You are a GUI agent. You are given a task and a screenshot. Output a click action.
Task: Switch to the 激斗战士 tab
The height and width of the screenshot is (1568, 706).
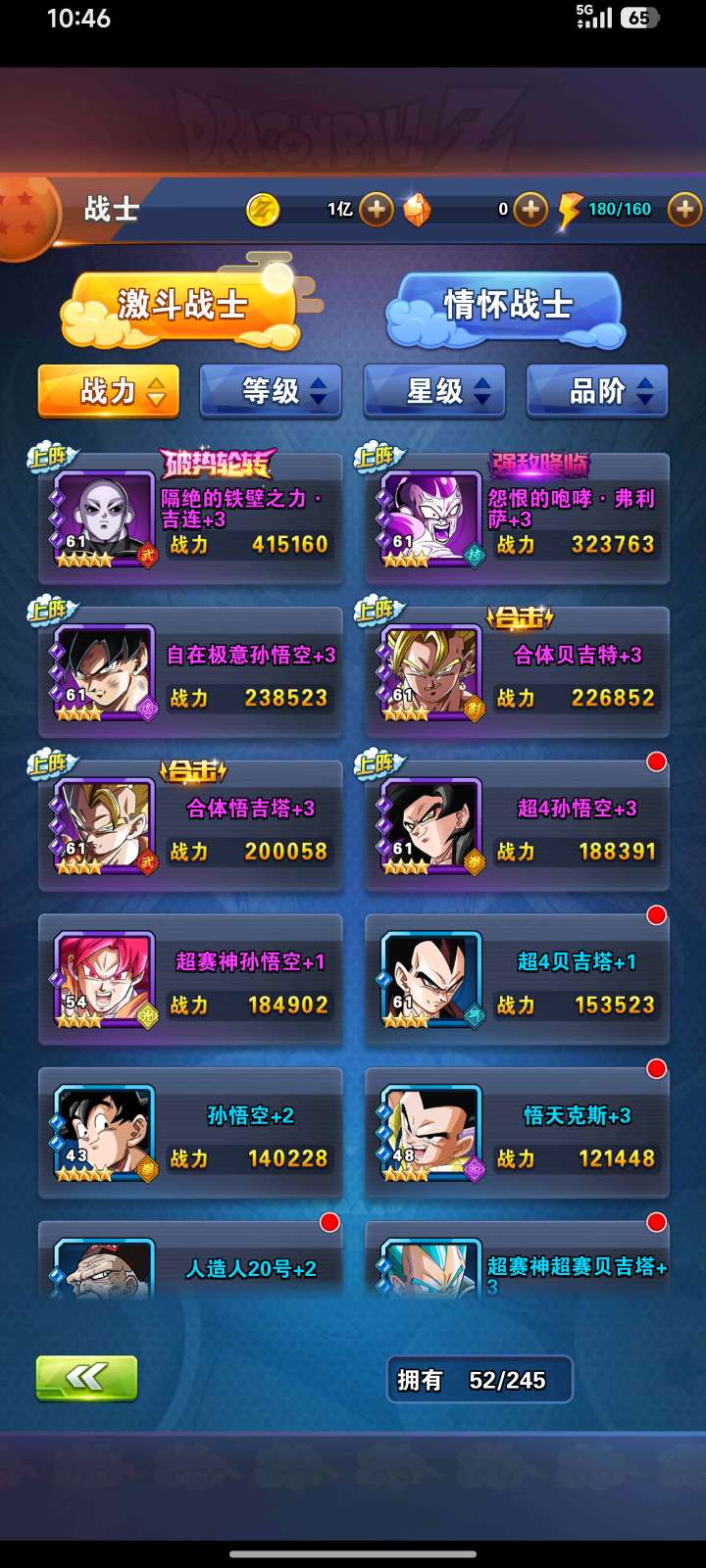pyautogui.click(x=182, y=306)
